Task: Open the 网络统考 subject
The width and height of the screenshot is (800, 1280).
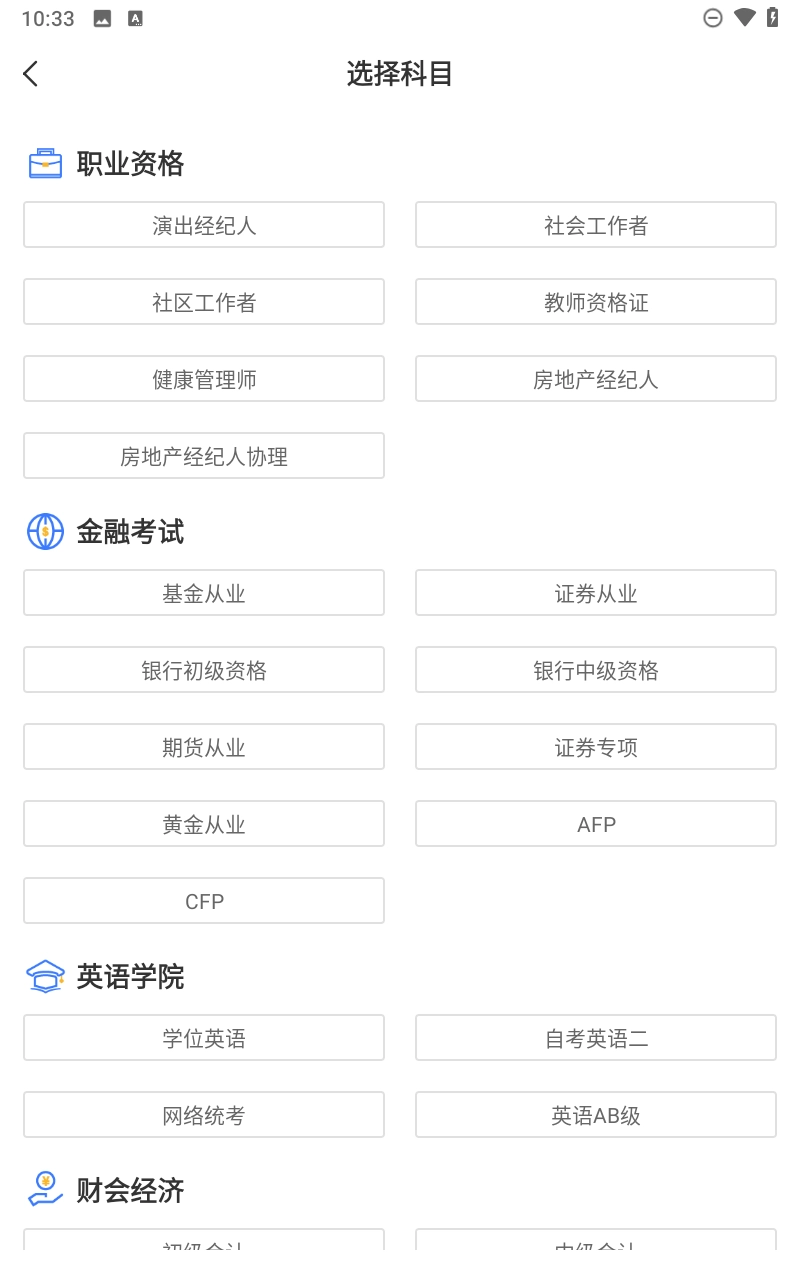Action: pos(204,1114)
